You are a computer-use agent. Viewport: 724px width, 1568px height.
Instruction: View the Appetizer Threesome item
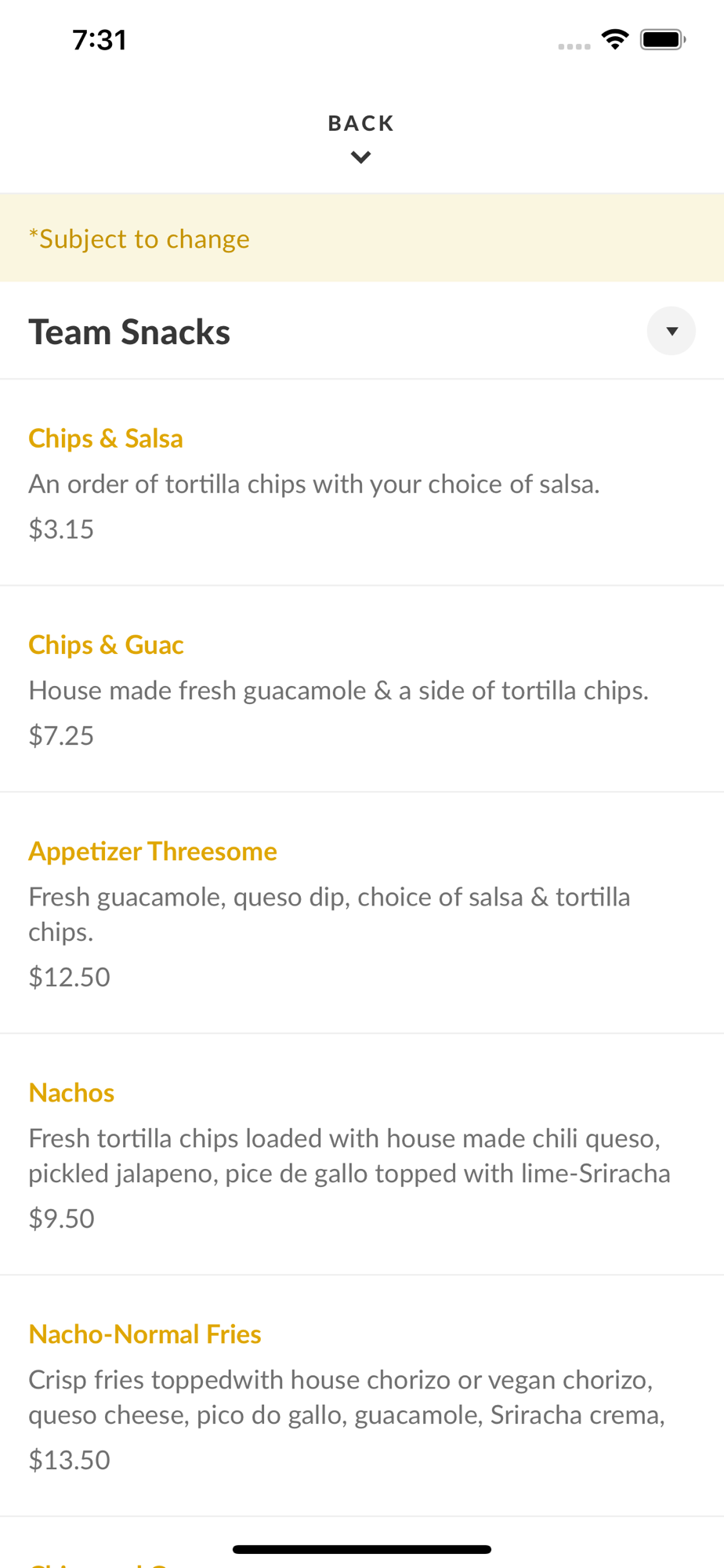coord(362,913)
